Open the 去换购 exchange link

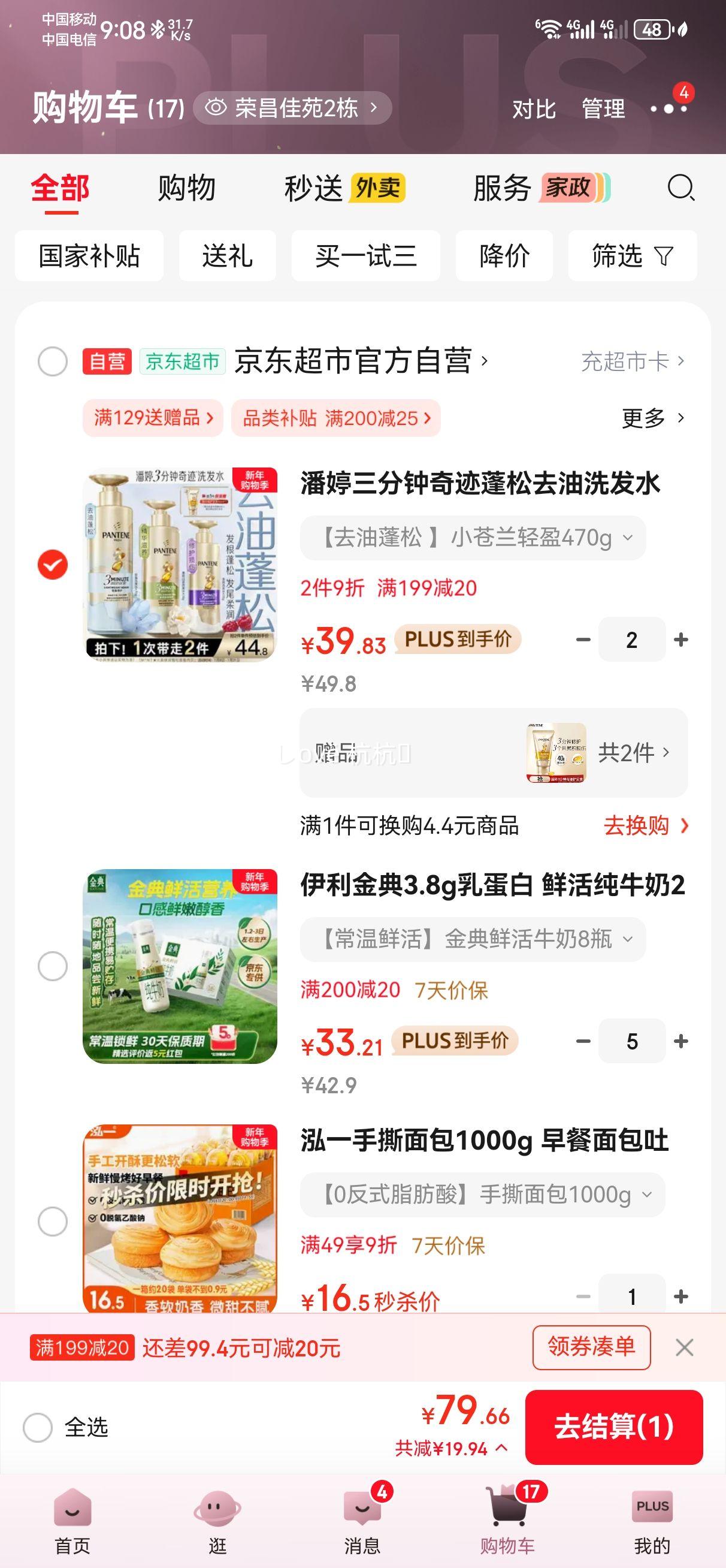pyautogui.click(x=639, y=827)
